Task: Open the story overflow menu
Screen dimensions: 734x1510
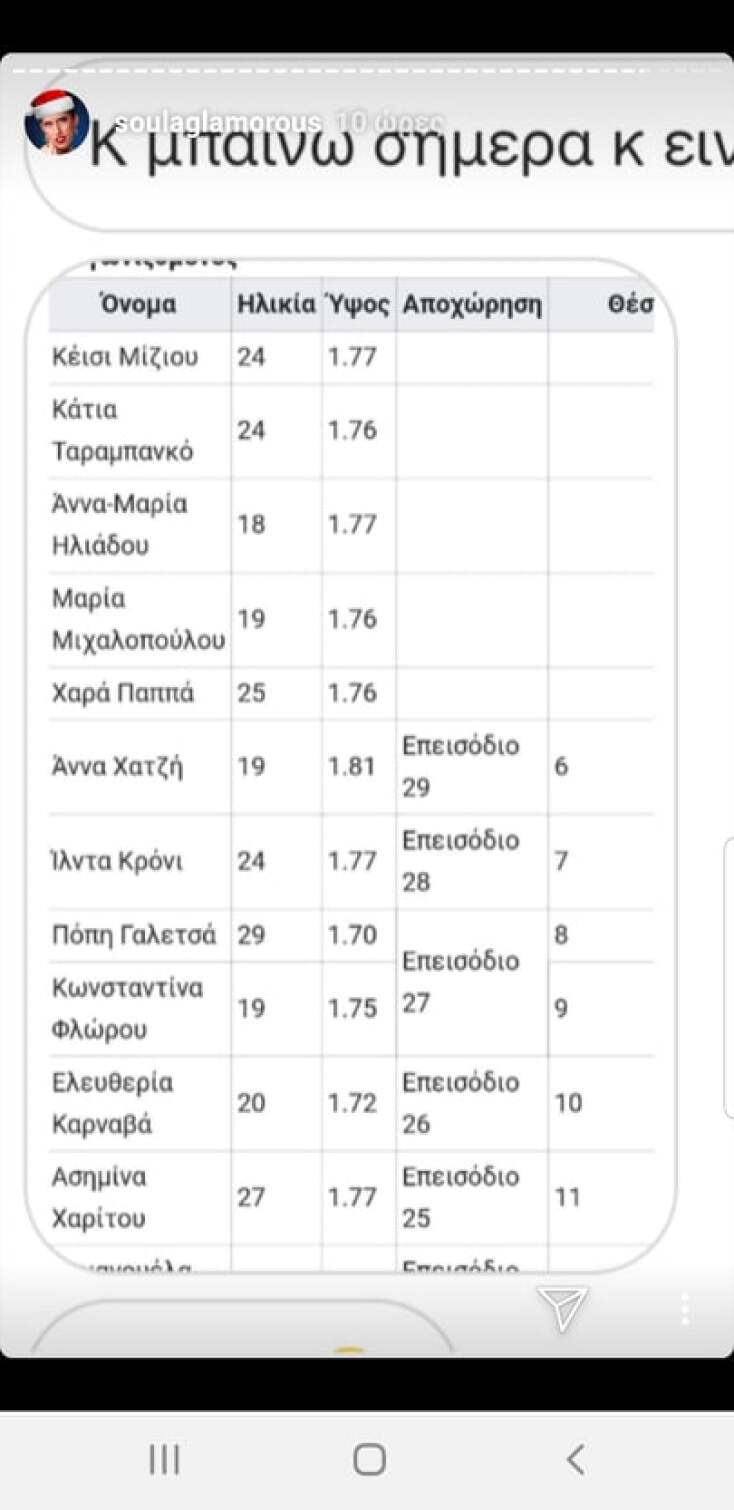Action: tap(685, 1308)
